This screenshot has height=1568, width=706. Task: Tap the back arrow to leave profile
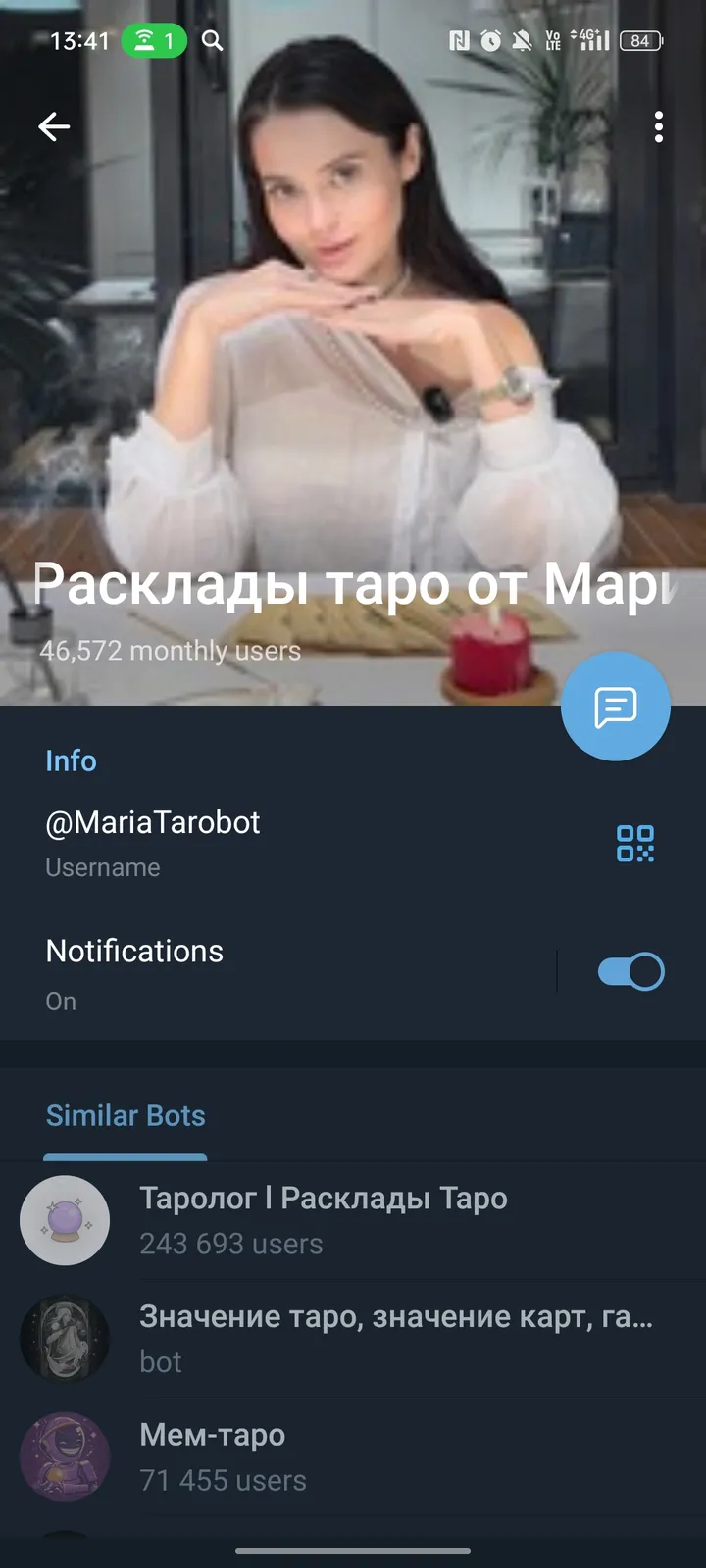54,125
